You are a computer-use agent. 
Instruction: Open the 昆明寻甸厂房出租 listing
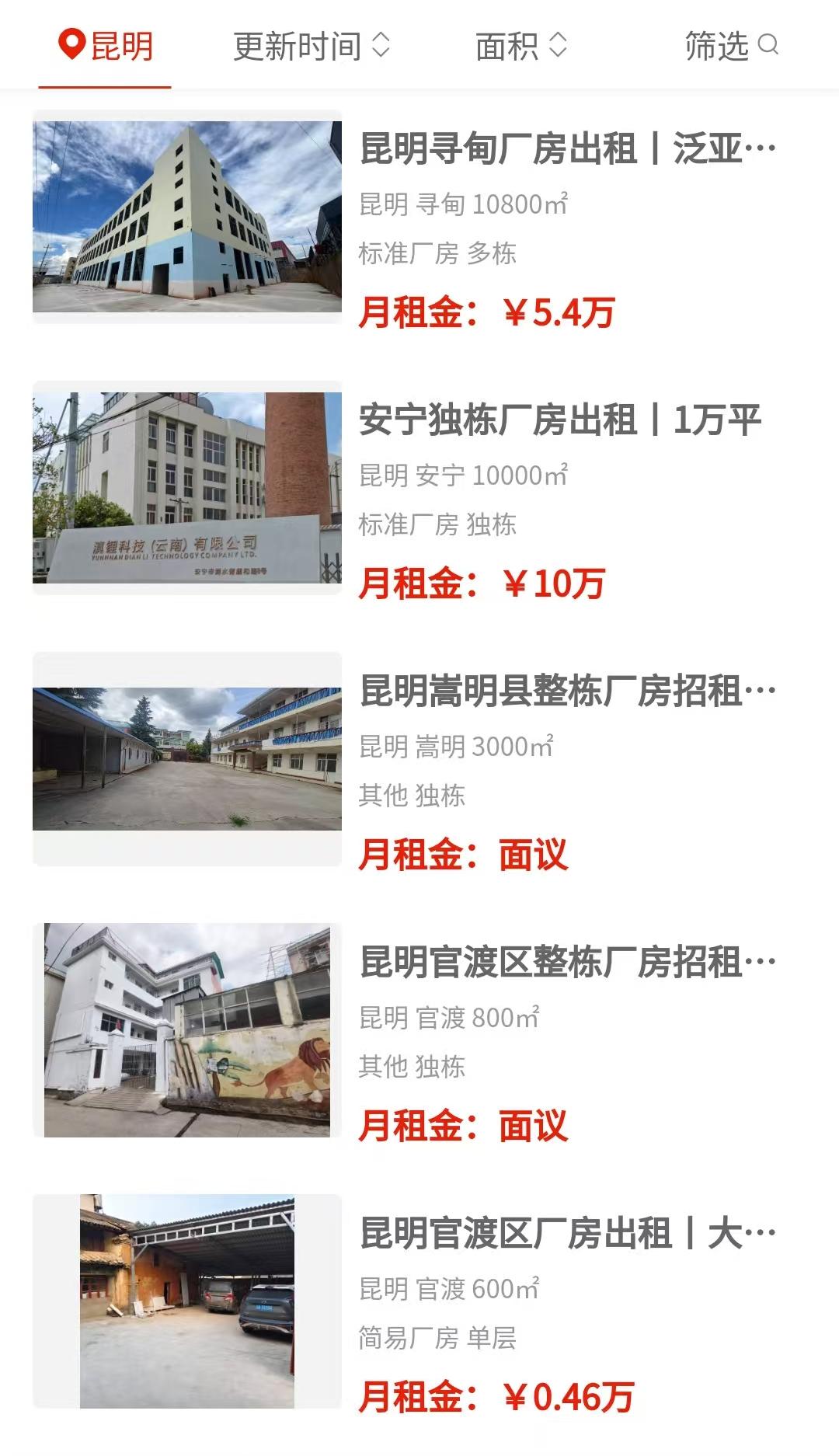tap(567, 149)
